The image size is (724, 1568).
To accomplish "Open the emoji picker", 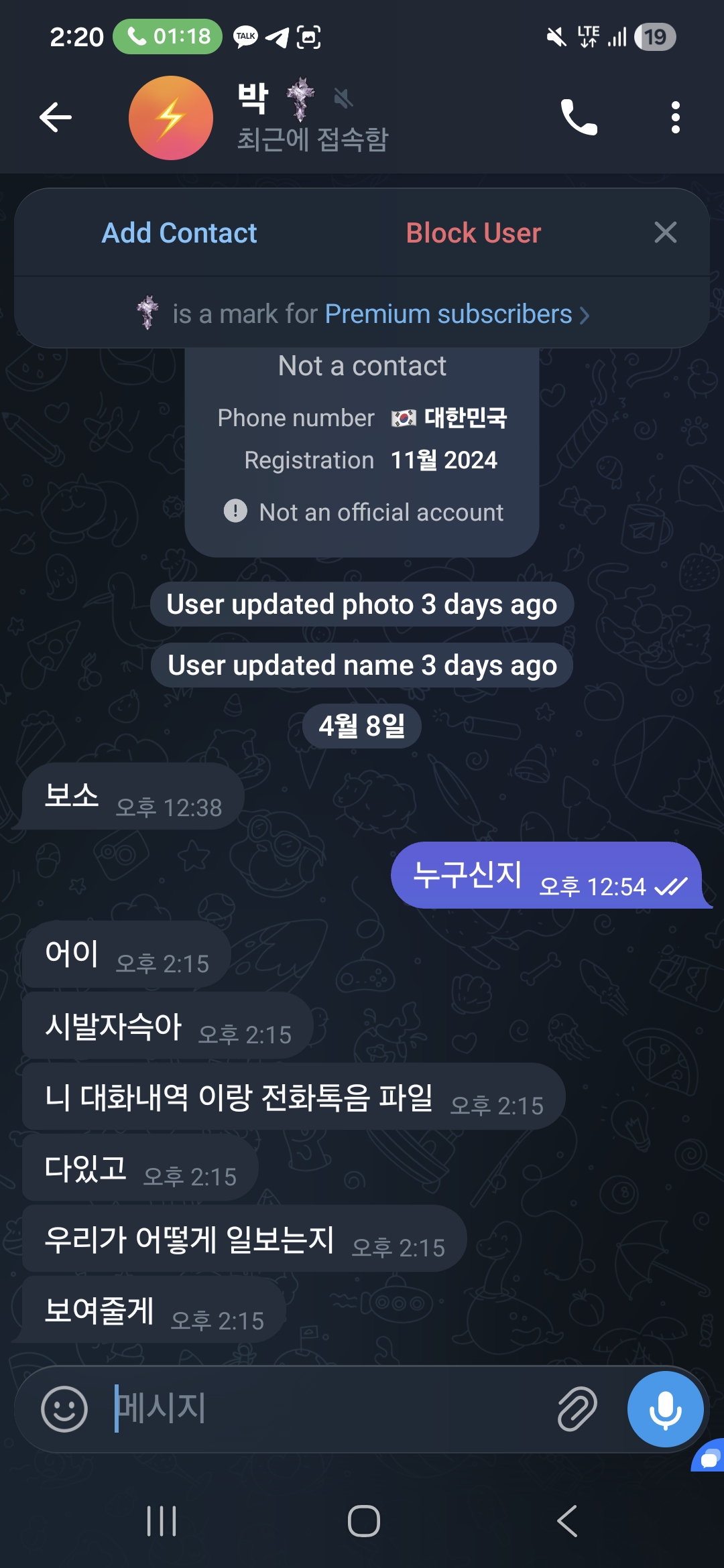I will pyautogui.click(x=64, y=1409).
